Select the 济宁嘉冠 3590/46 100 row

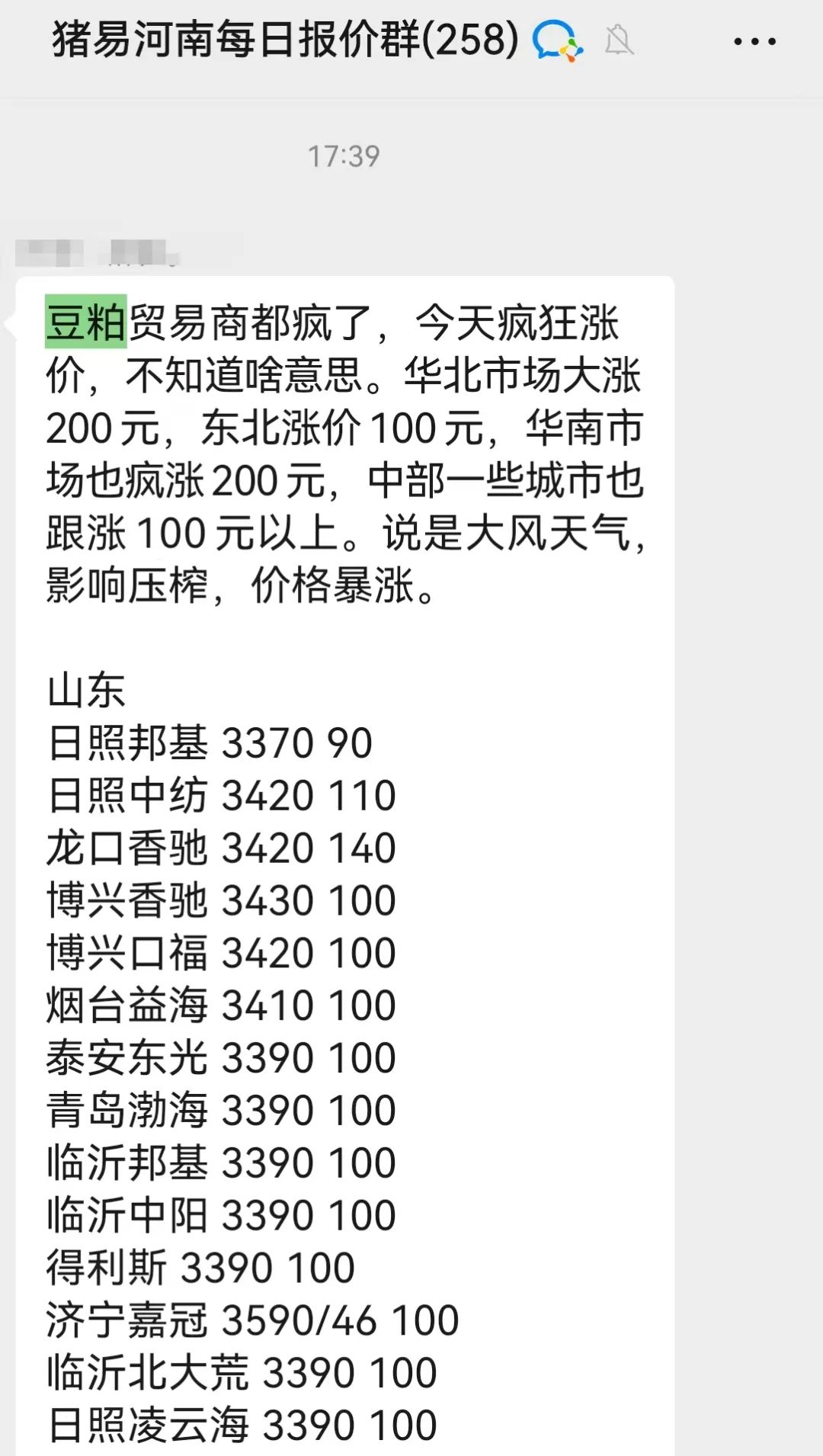[x=251, y=1320]
